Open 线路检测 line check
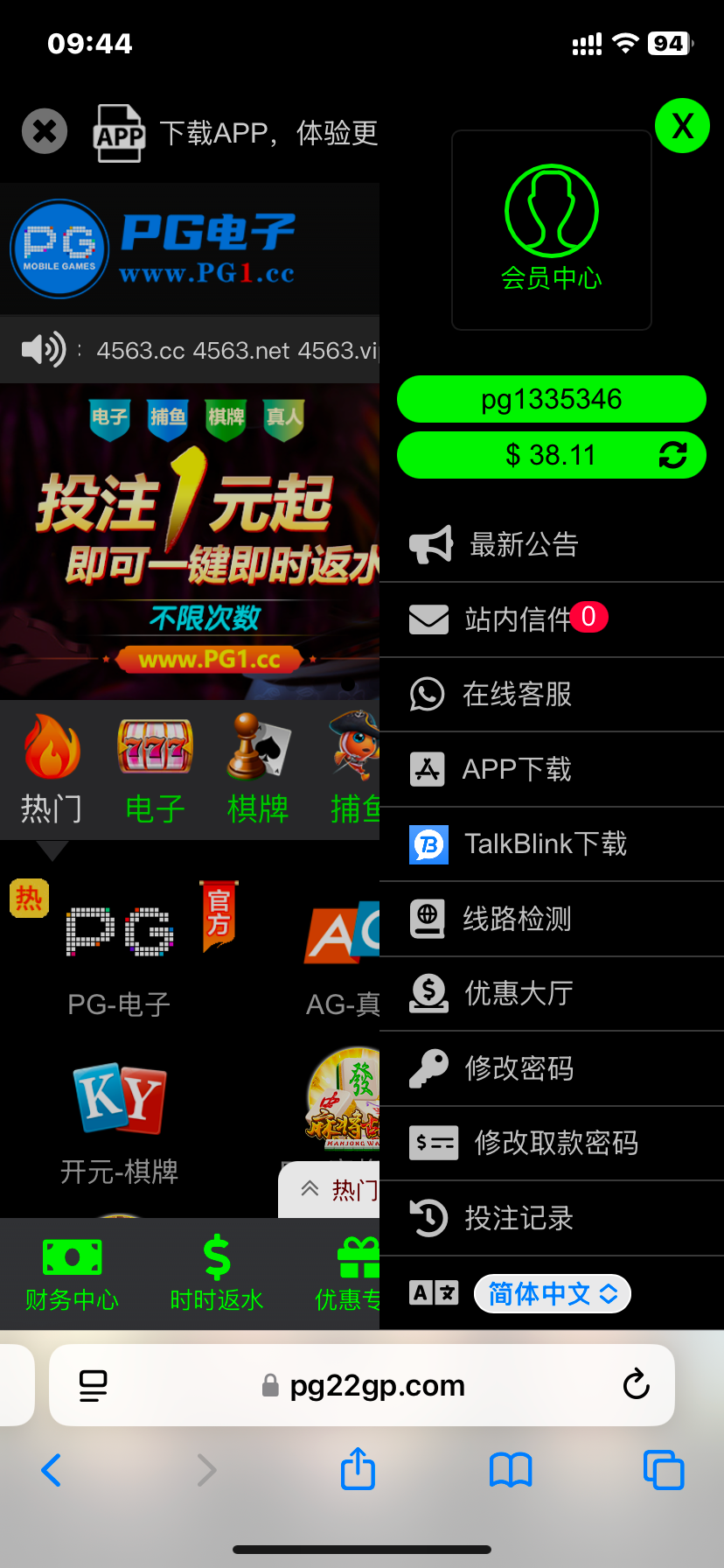The width and height of the screenshot is (724, 1568). click(x=516, y=919)
